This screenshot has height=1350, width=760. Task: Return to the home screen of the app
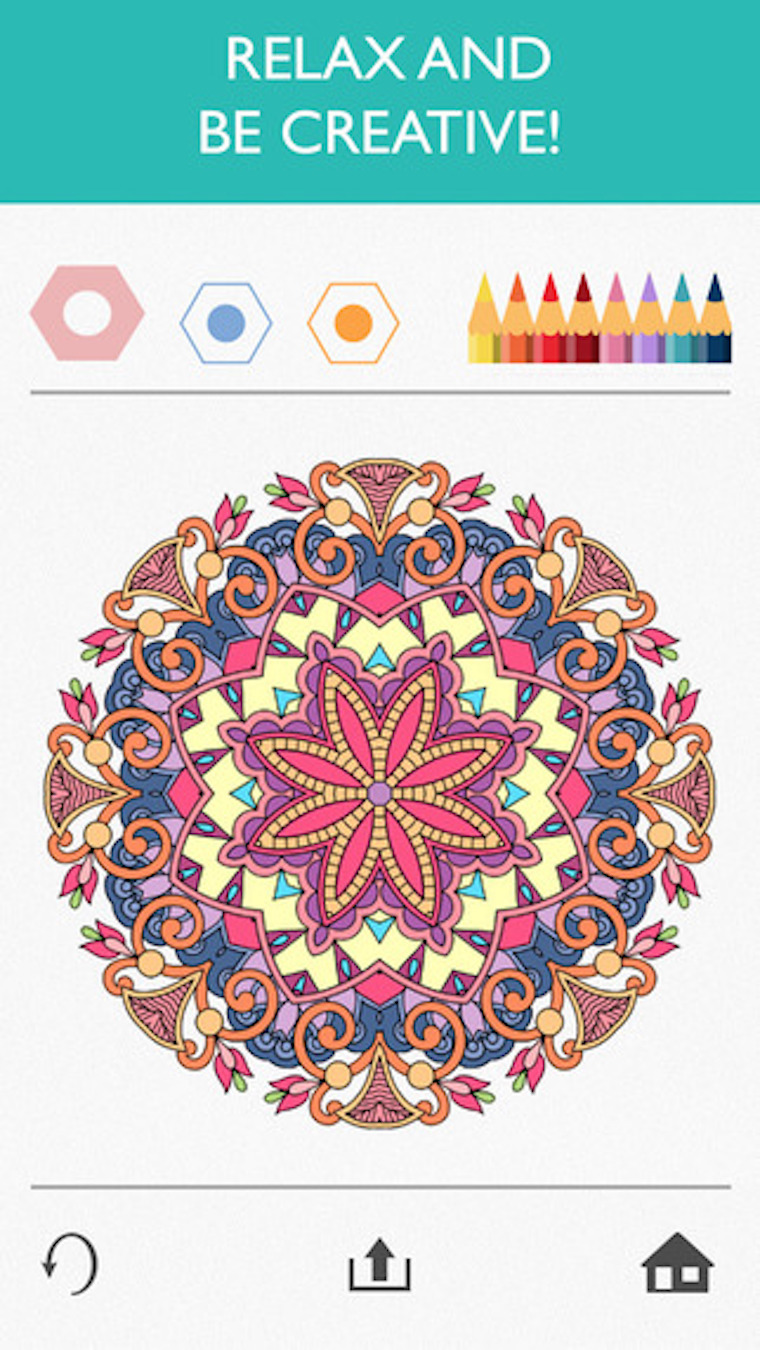click(x=678, y=1263)
